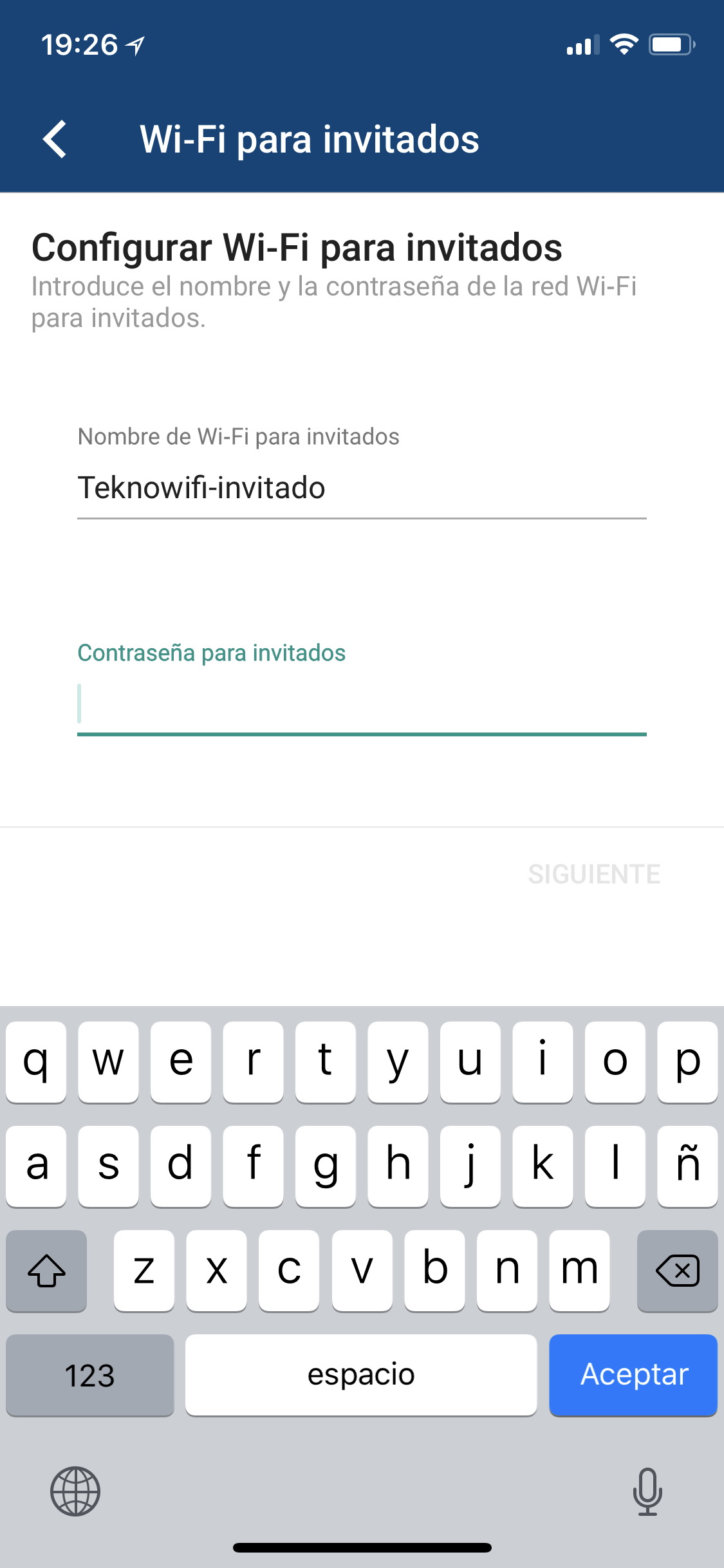Screen dimensions: 724x1568
Task: Go back from Wi-Fi para invitados
Action: coord(55,139)
